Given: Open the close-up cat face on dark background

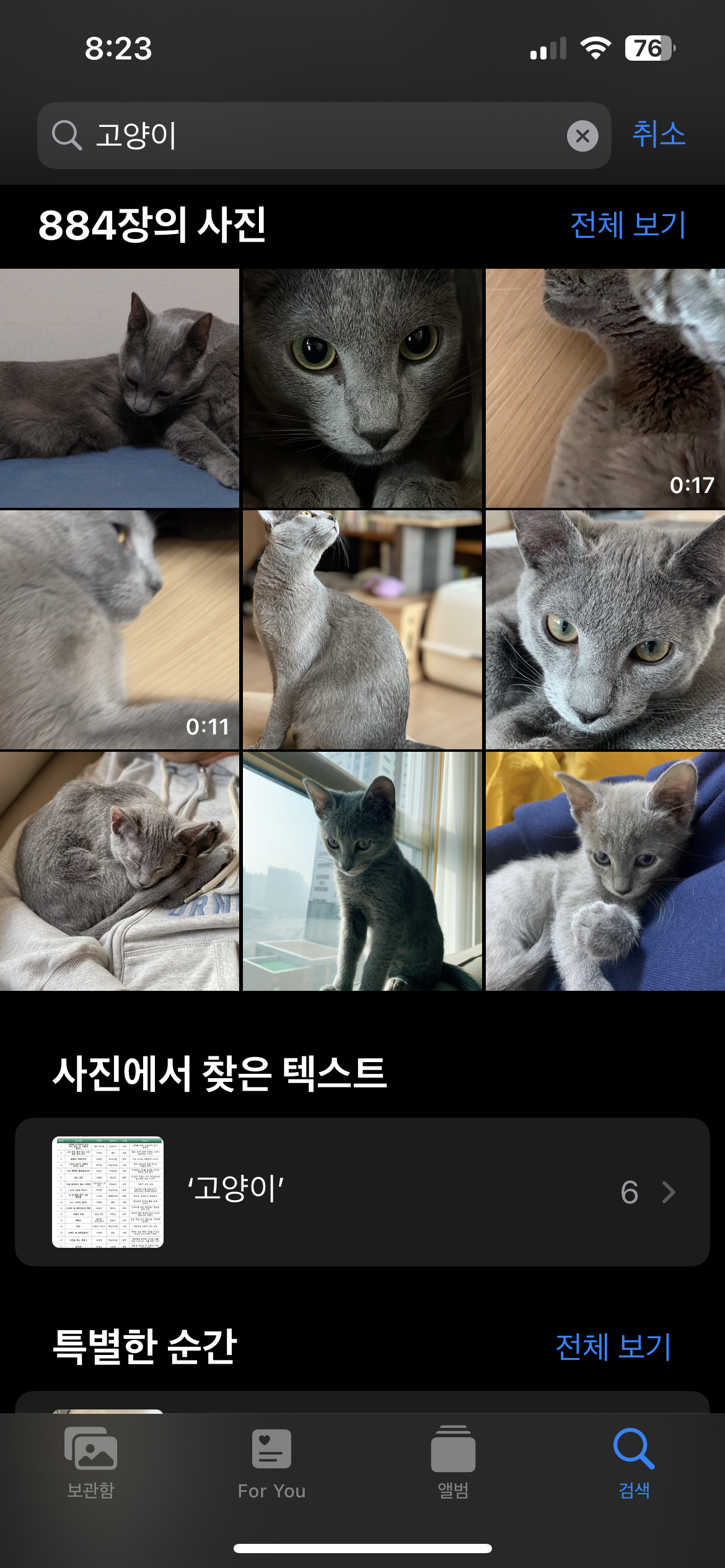Looking at the screenshot, I should (x=362, y=388).
